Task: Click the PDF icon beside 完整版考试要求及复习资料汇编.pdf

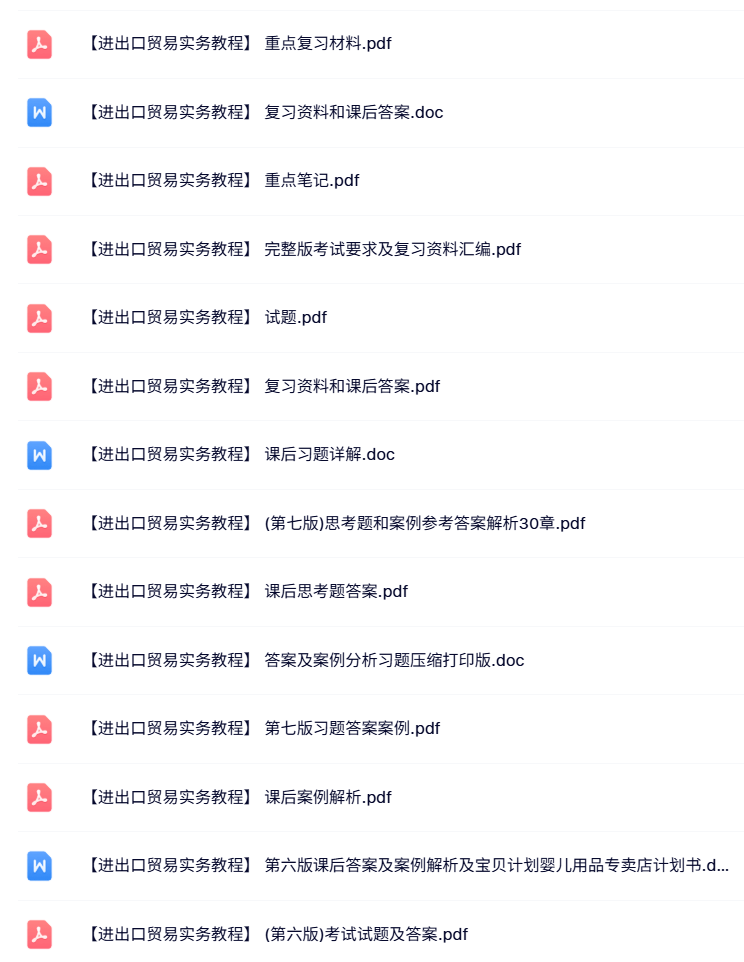Action: 39,250
